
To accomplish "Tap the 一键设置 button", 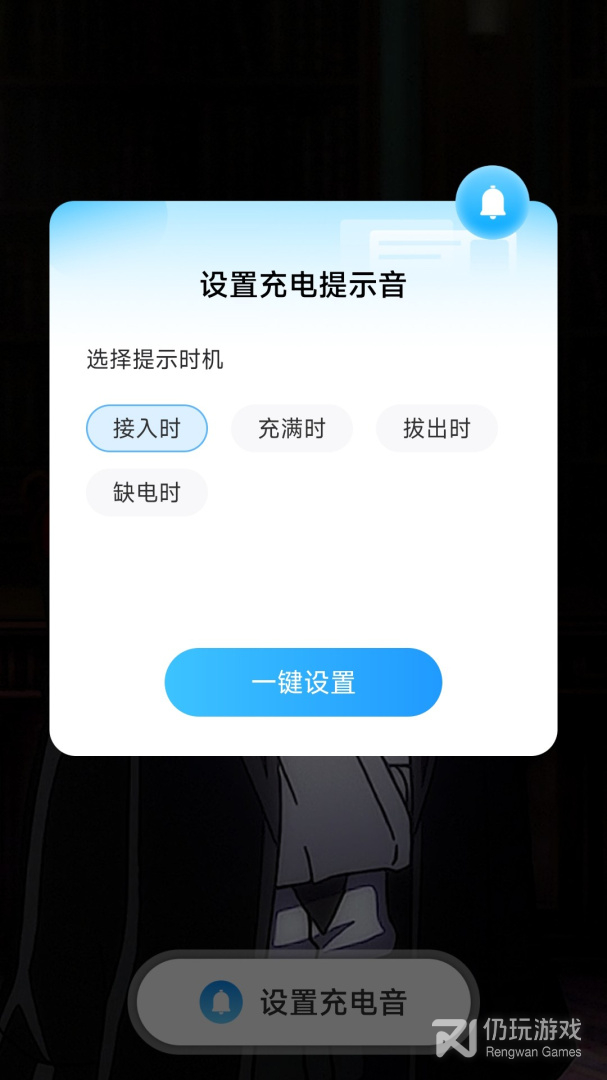I will pyautogui.click(x=303, y=683).
